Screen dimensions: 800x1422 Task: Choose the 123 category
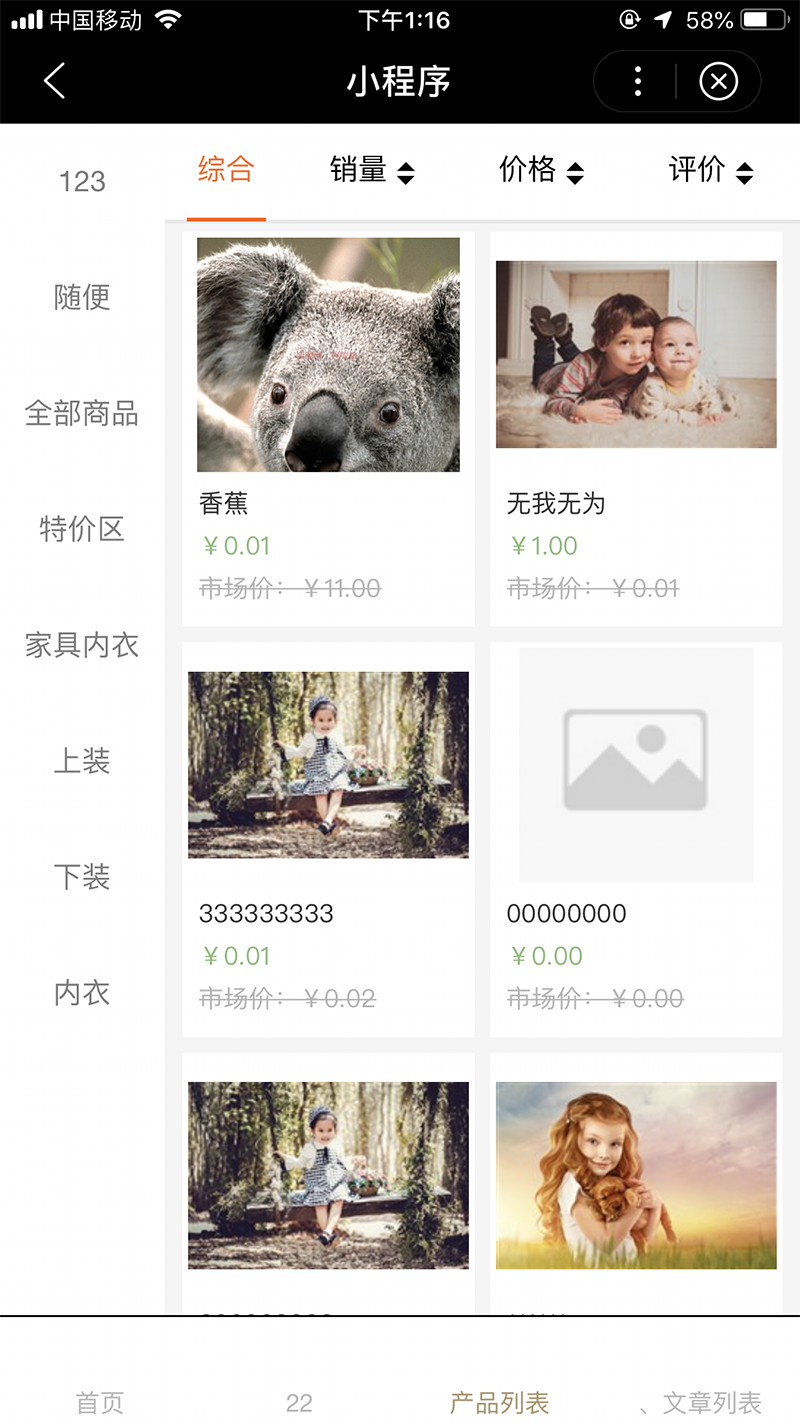pyautogui.click(x=82, y=181)
